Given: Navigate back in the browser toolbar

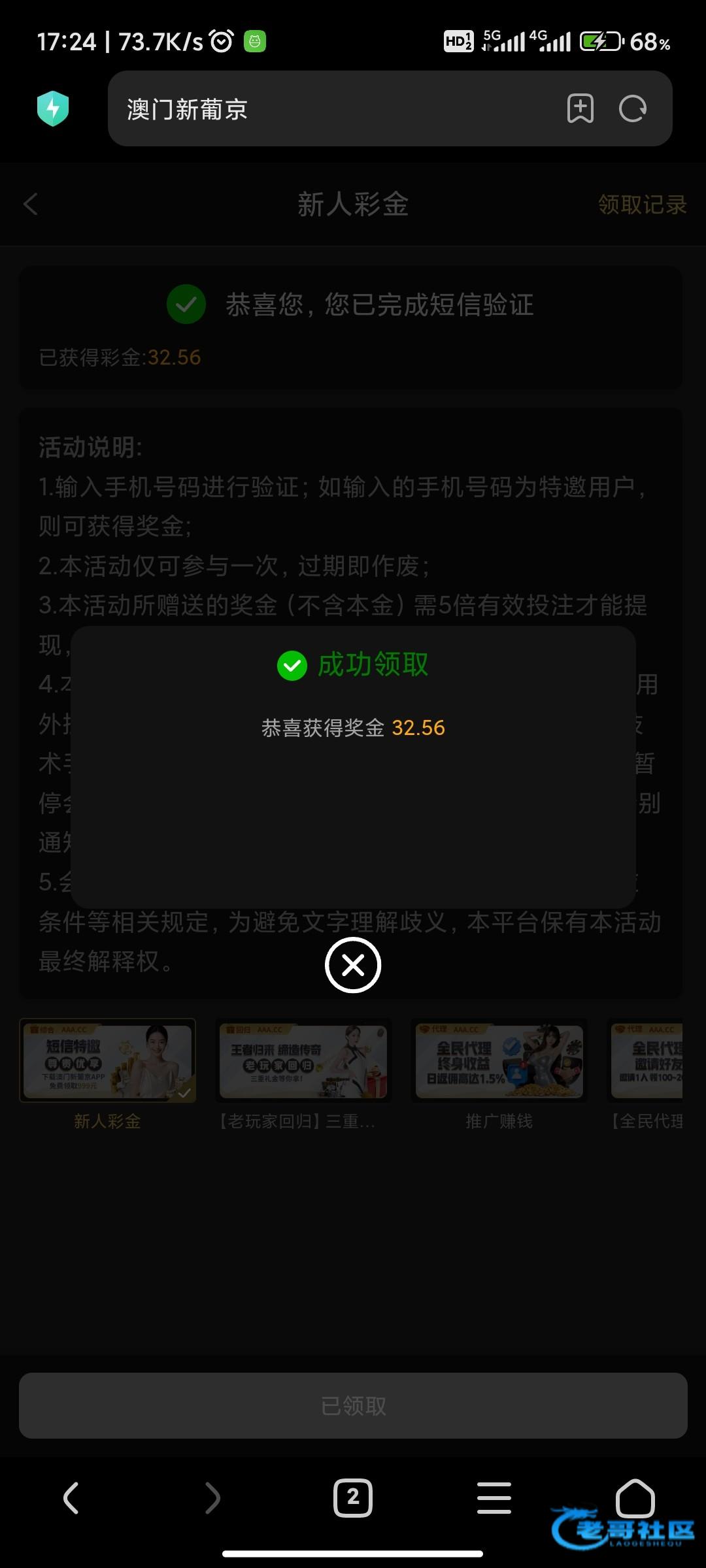Looking at the screenshot, I should (71, 1498).
